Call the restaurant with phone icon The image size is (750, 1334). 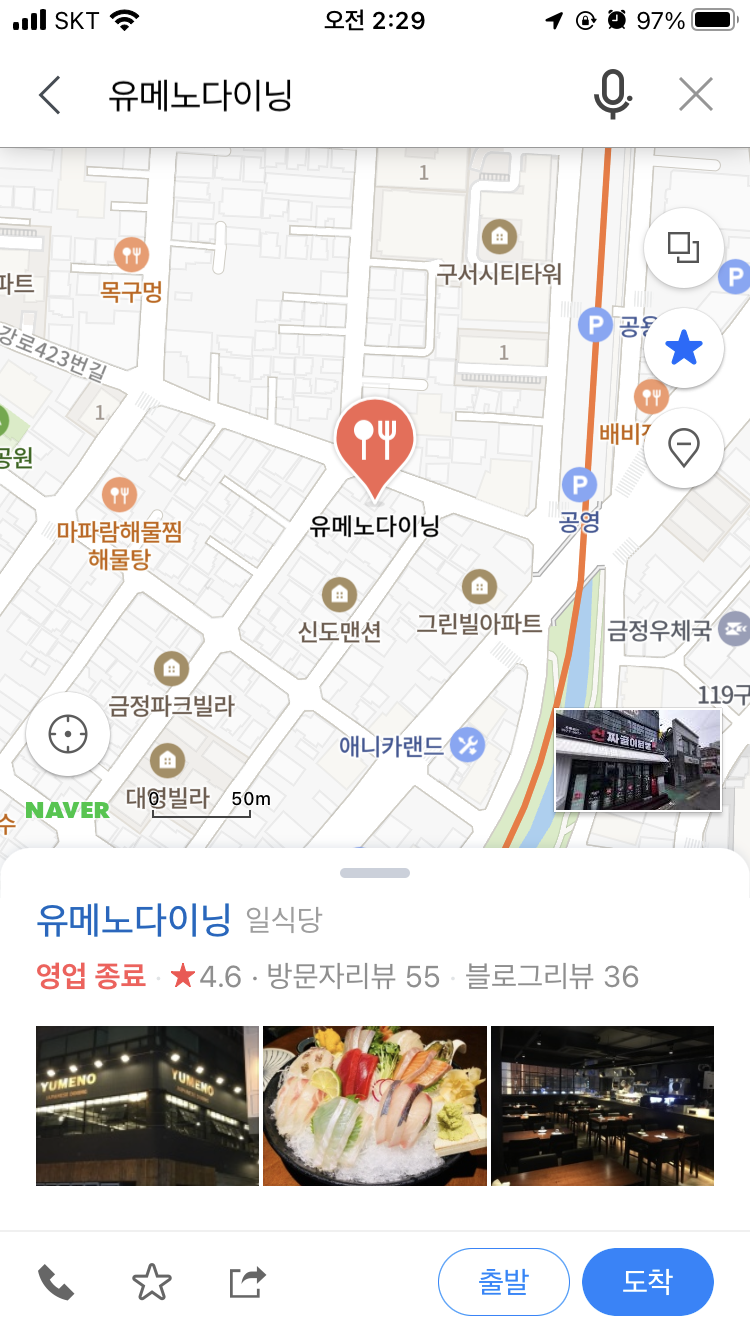pyautogui.click(x=56, y=1282)
